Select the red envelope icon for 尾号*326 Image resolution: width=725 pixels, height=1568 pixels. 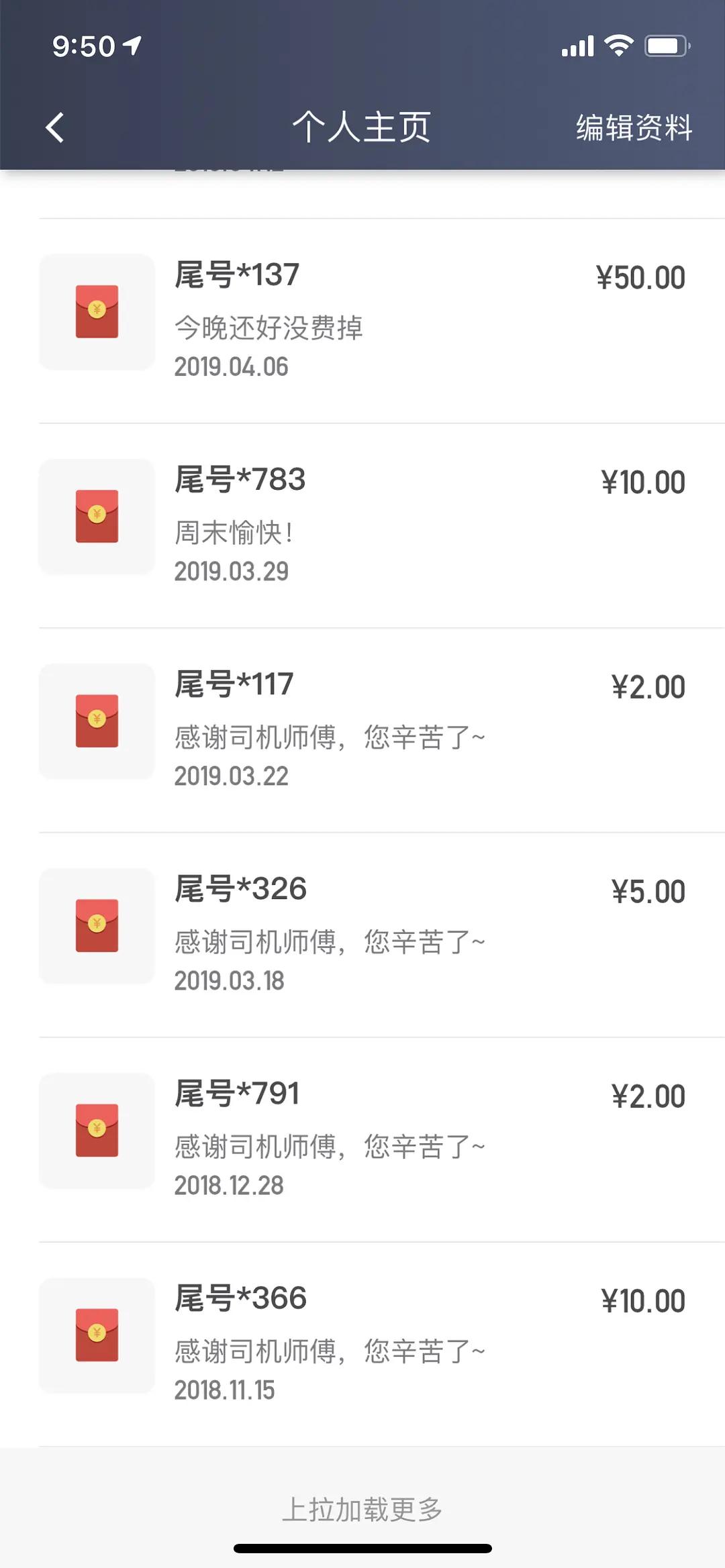coord(96,925)
